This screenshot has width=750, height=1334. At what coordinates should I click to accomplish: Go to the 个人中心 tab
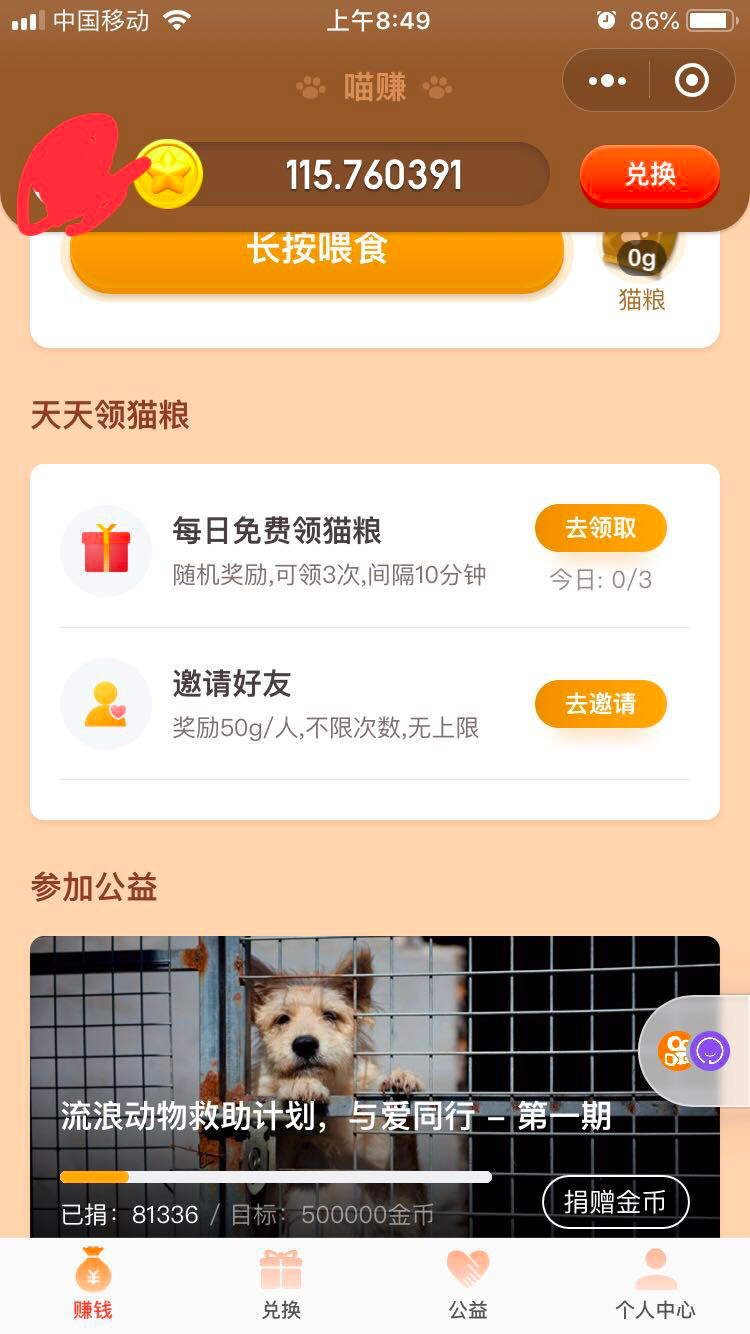(655, 1287)
